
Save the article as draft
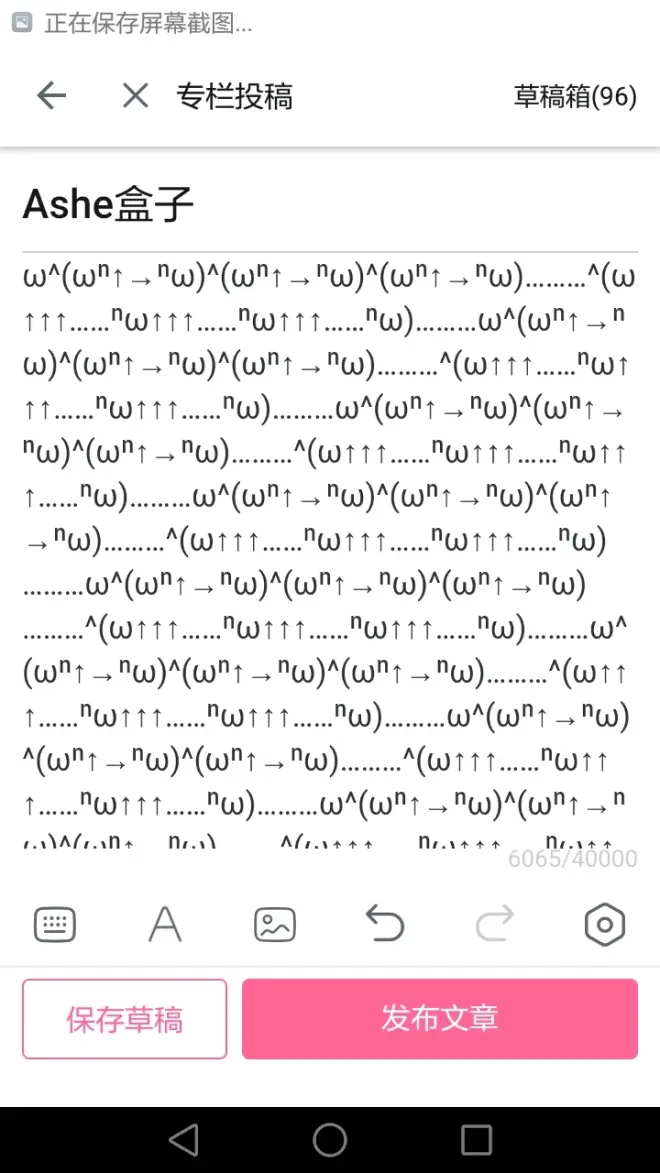(125, 1019)
